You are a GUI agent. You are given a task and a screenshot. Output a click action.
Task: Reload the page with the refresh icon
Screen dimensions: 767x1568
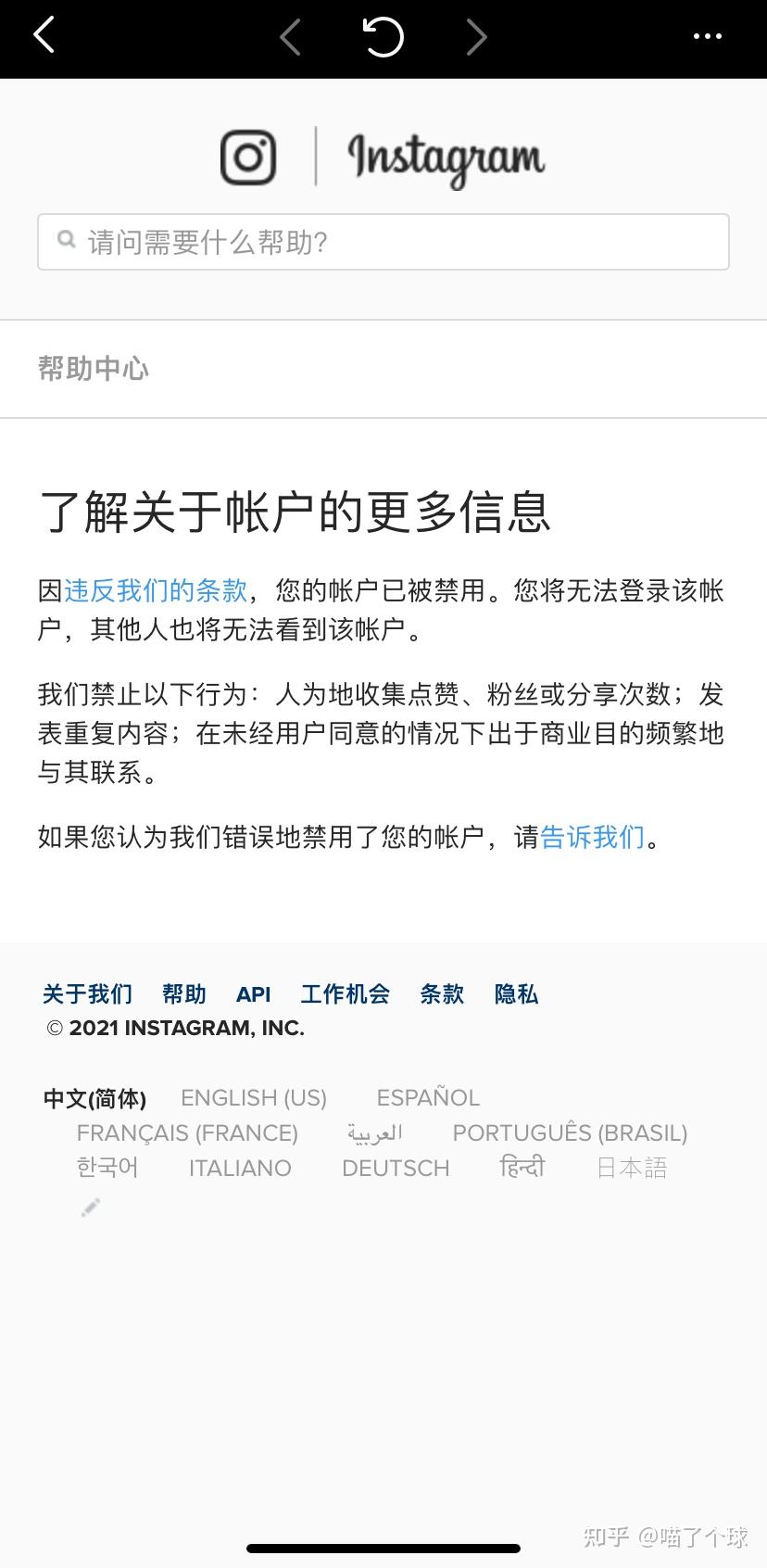pyautogui.click(x=383, y=37)
